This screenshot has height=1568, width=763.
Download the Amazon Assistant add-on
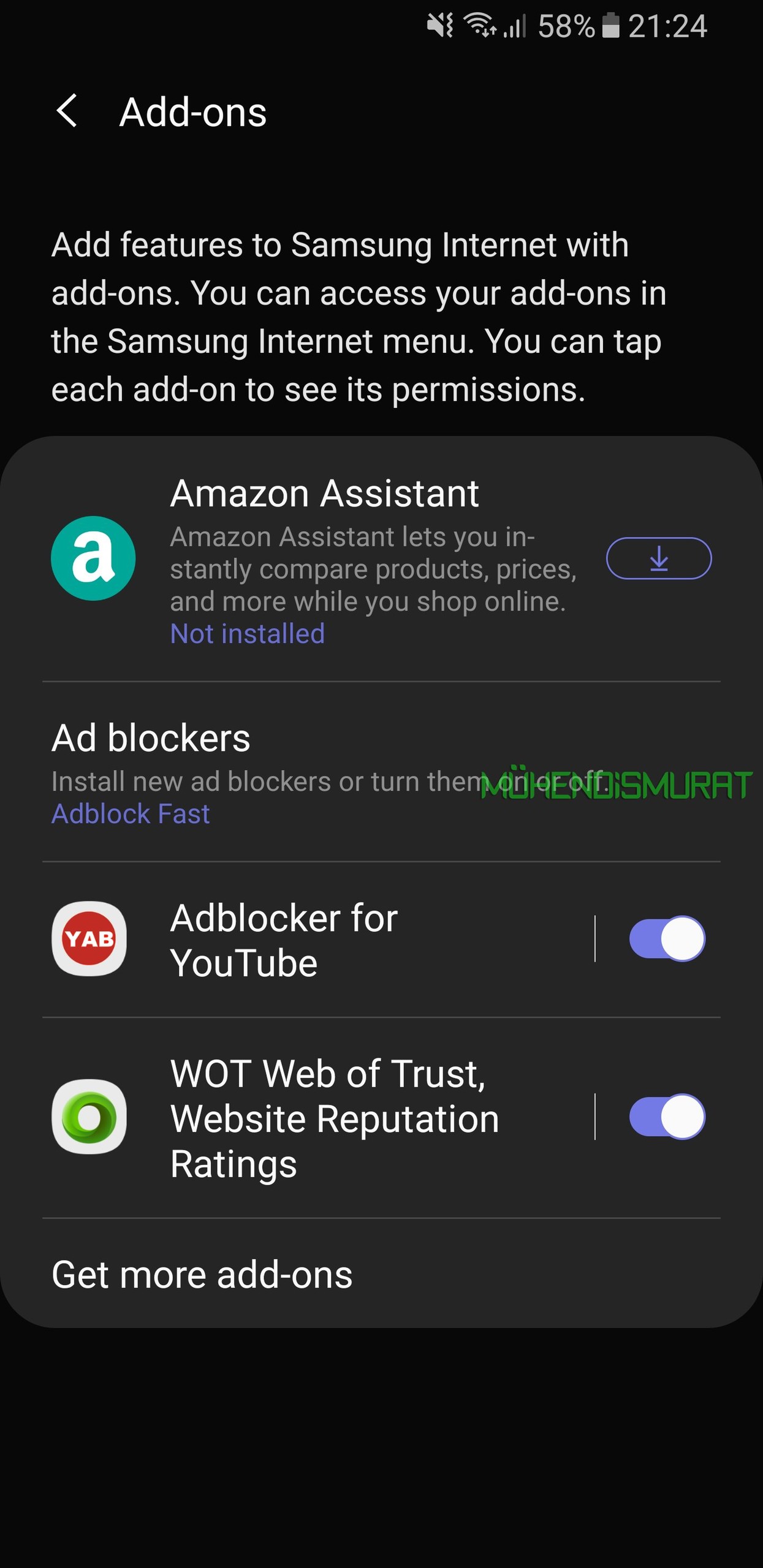659,558
